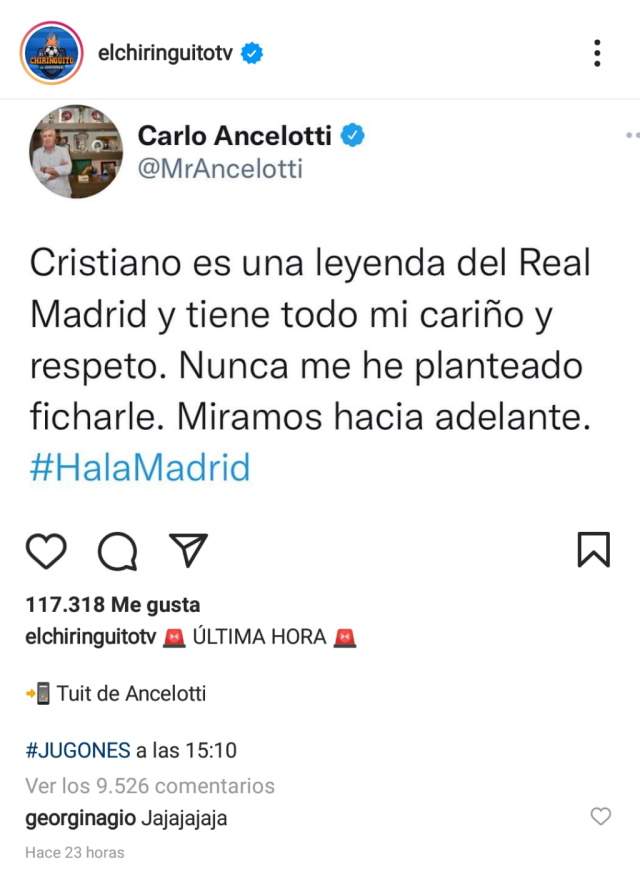
Task: Share the post via paper plane icon
Action: point(188,549)
